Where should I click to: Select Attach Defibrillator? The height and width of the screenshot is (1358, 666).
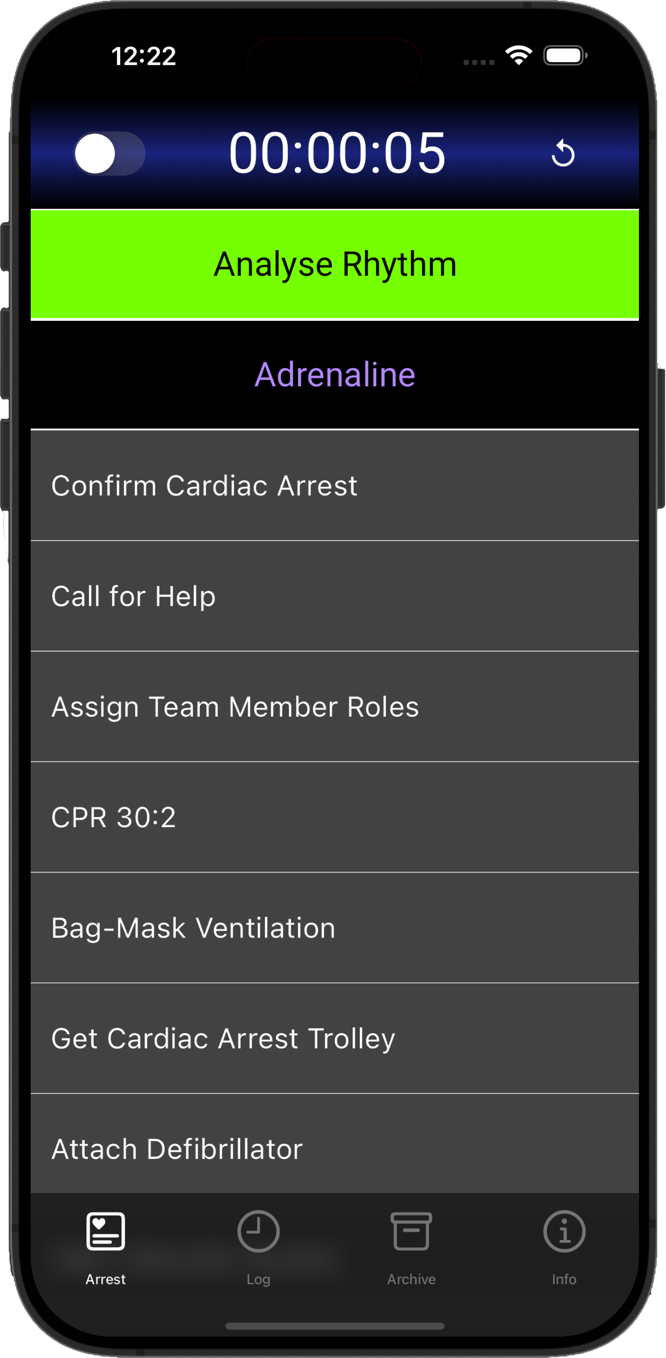[x=334, y=1148]
